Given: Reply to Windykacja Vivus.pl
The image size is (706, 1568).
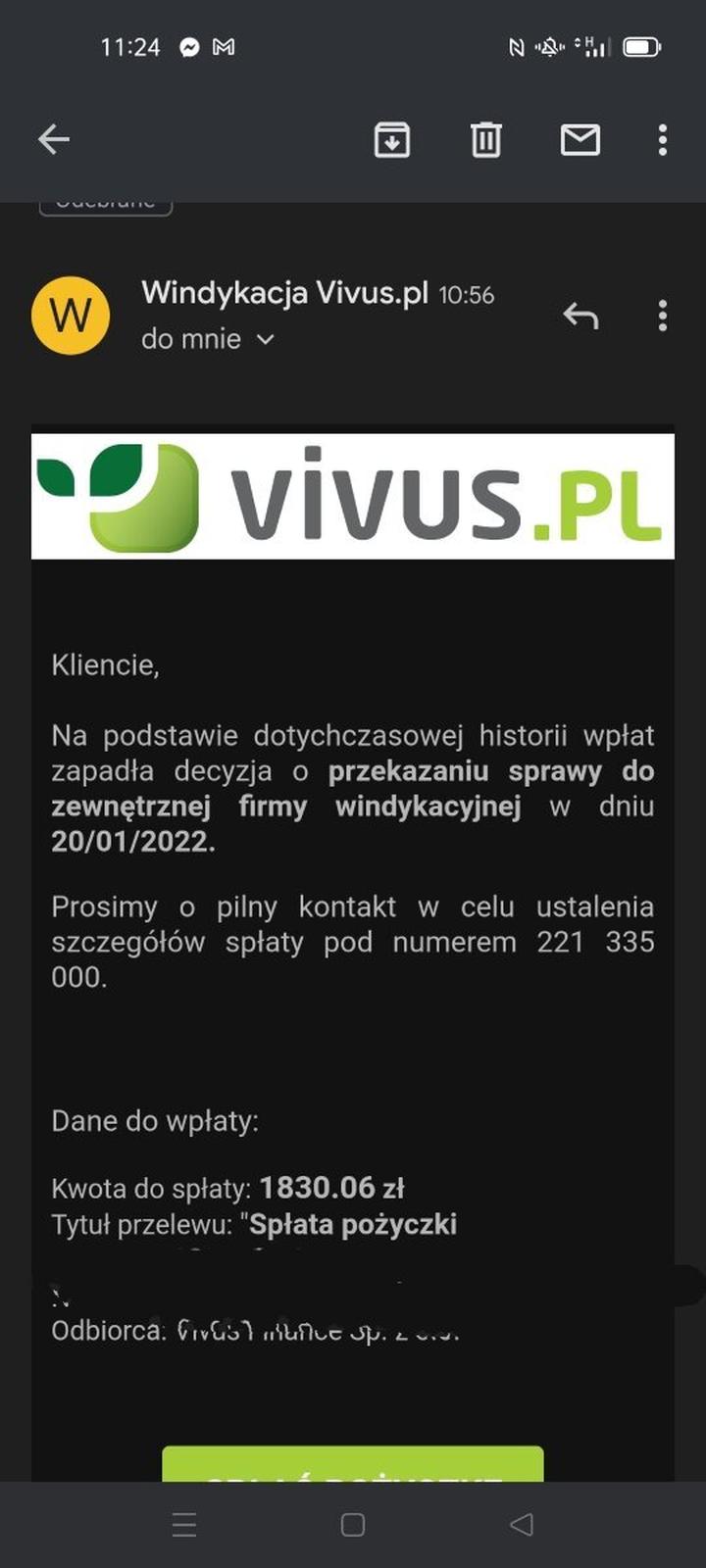Looking at the screenshot, I should pos(580,316).
